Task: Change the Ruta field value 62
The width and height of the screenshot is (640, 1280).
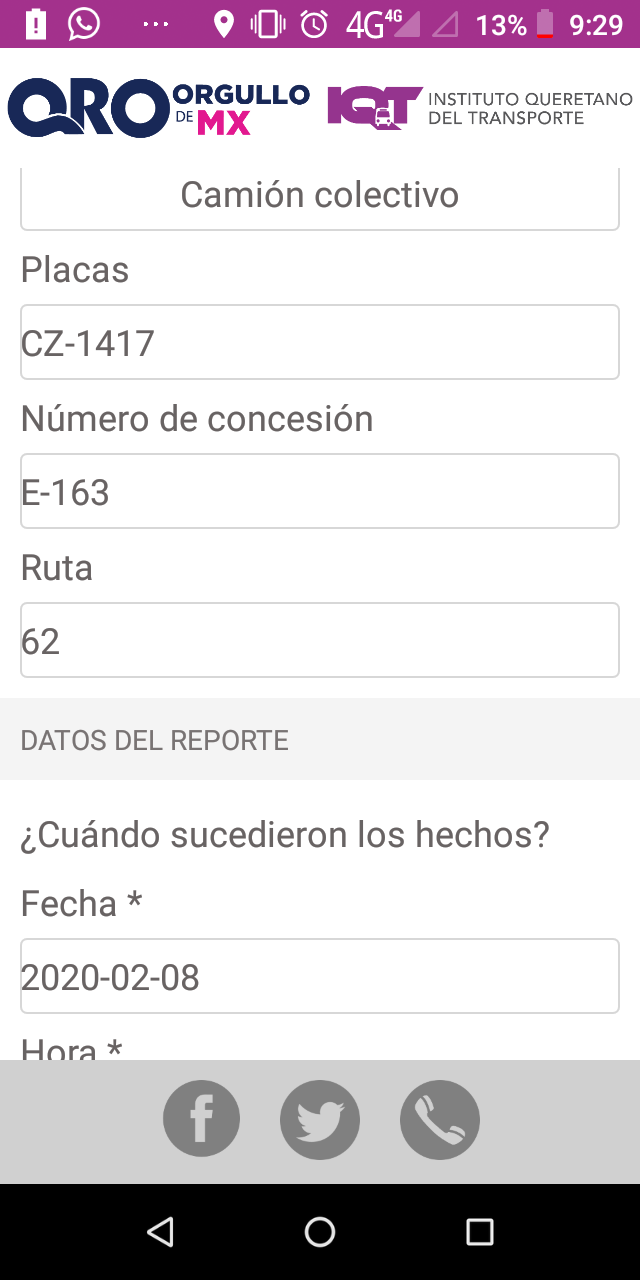Action: [320, 640]
